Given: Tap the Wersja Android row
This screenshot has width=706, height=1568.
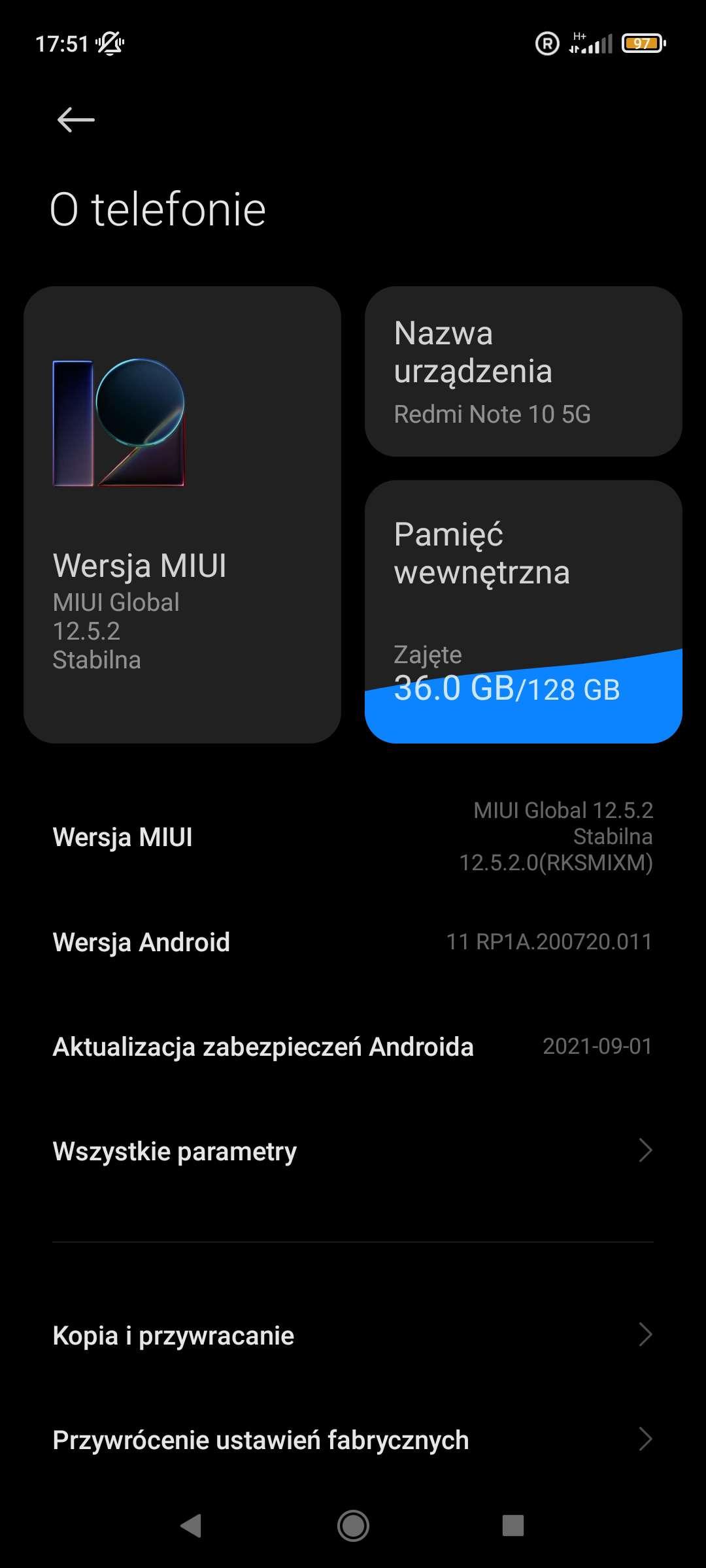Looking at the screenshot, I should [x=353, y=942].
